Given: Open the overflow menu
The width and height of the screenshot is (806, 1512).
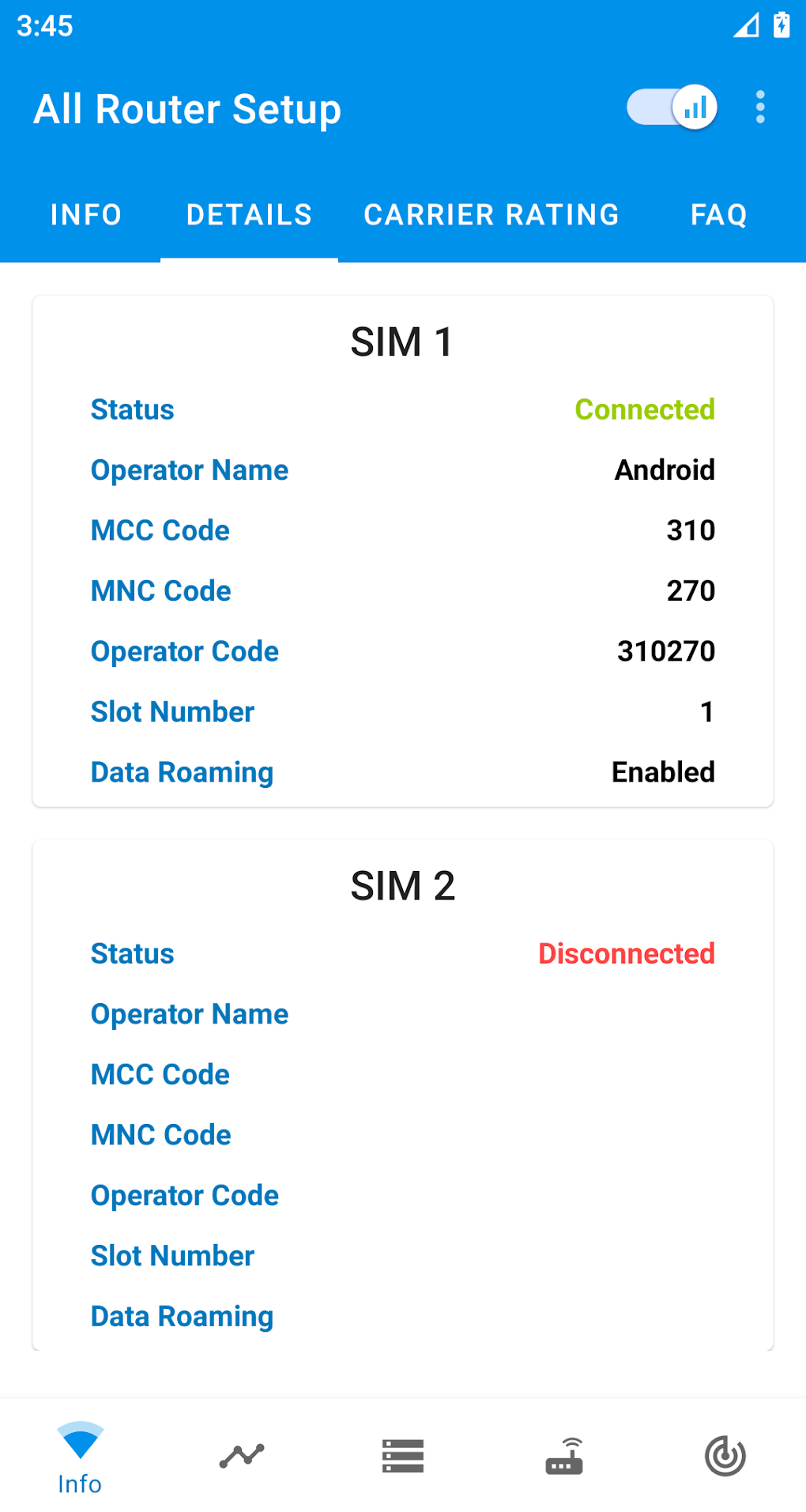Looking at the screenshot, I should [760, 107].
